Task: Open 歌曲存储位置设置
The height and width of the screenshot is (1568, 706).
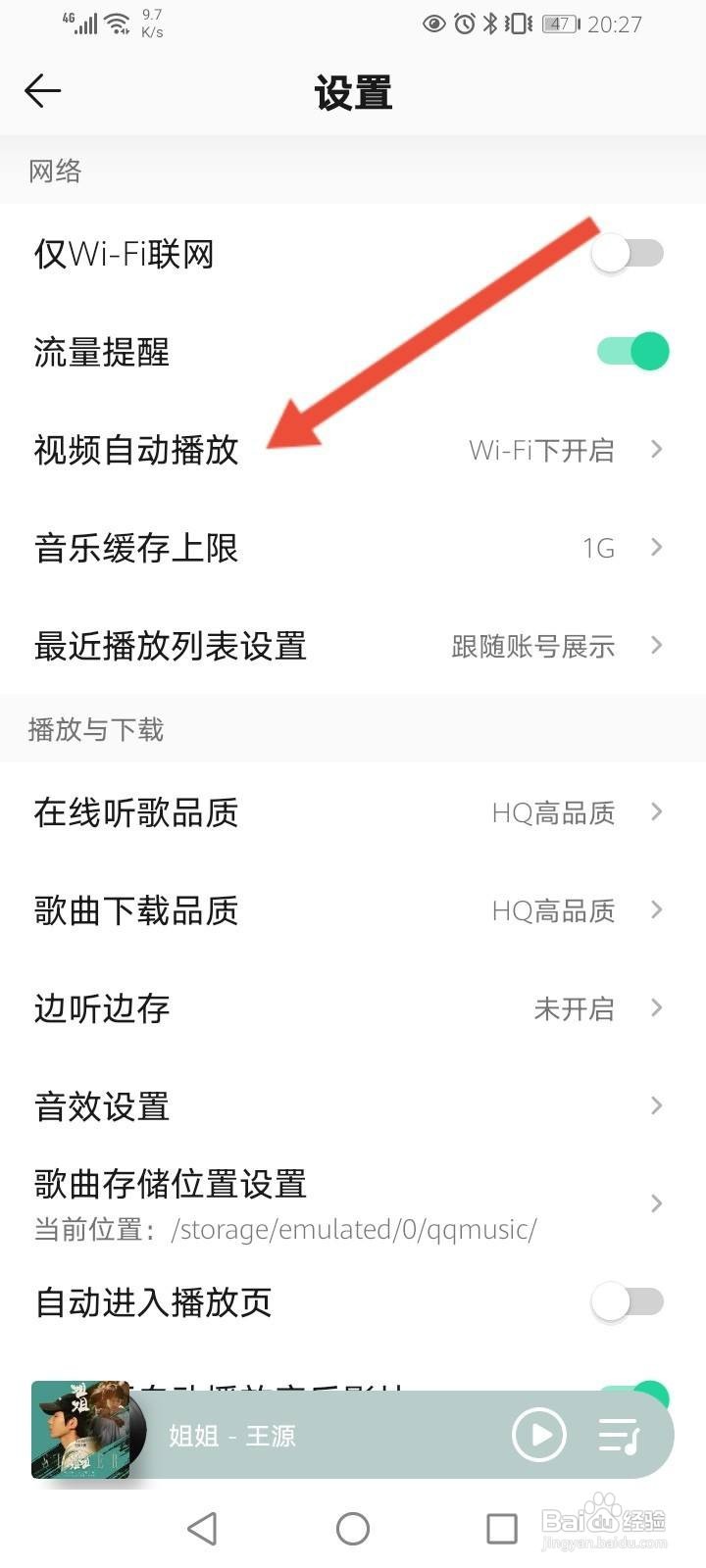Action: pos(353,1204)
